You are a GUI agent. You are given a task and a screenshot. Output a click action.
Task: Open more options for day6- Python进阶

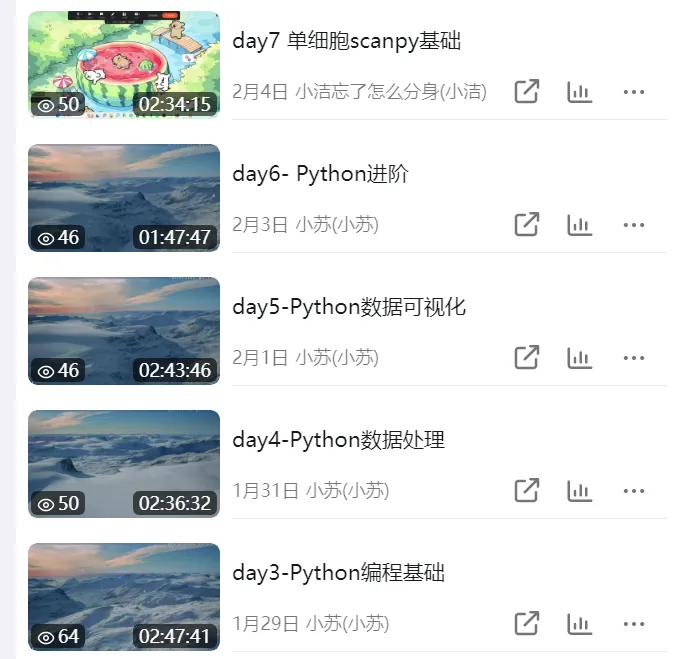coord(634,225)
